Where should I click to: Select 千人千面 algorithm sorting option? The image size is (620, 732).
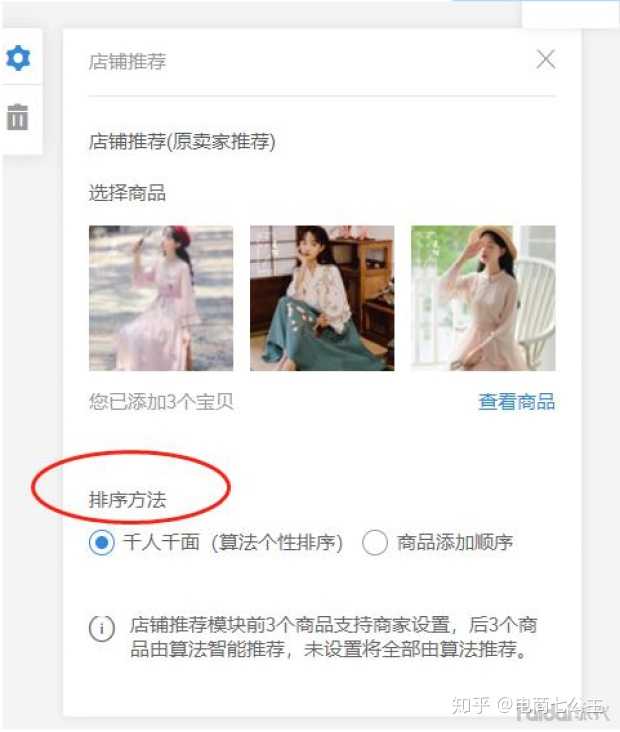tap(102, 543)
